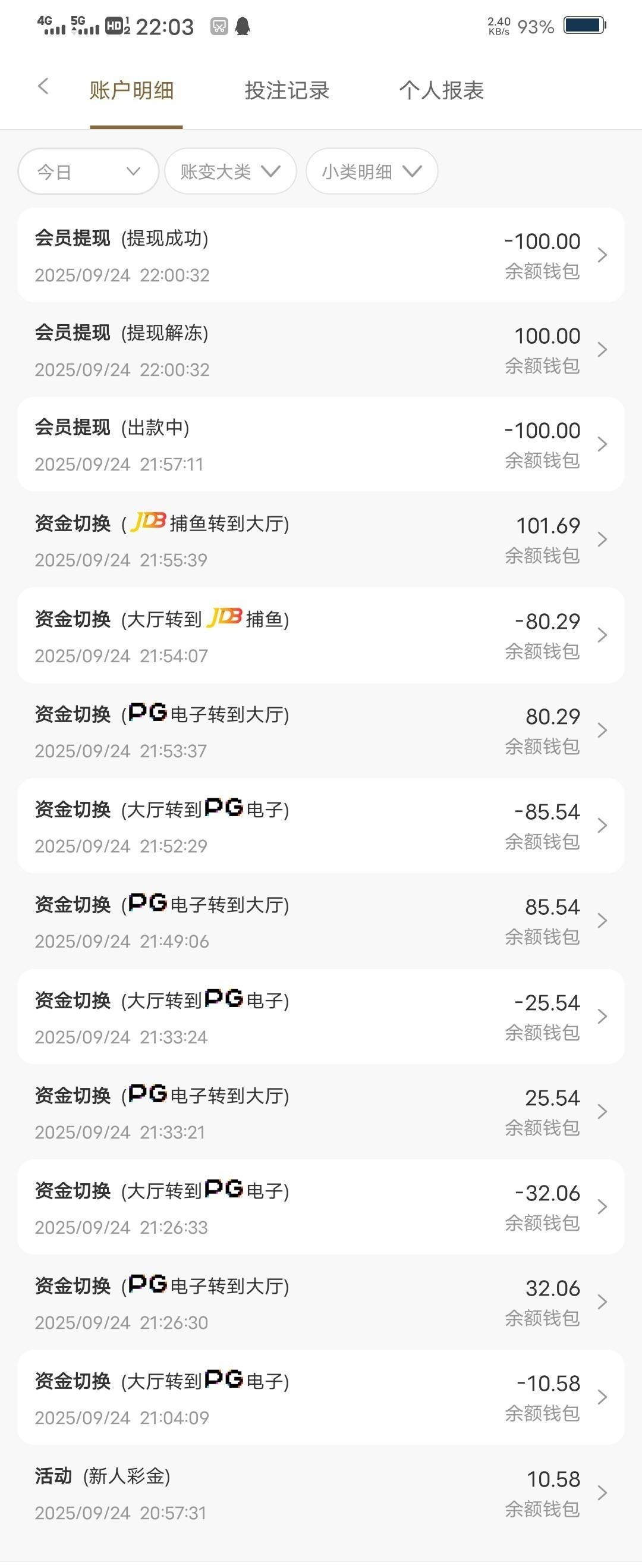Expand the 小类明细 filter dropdown

371,172
